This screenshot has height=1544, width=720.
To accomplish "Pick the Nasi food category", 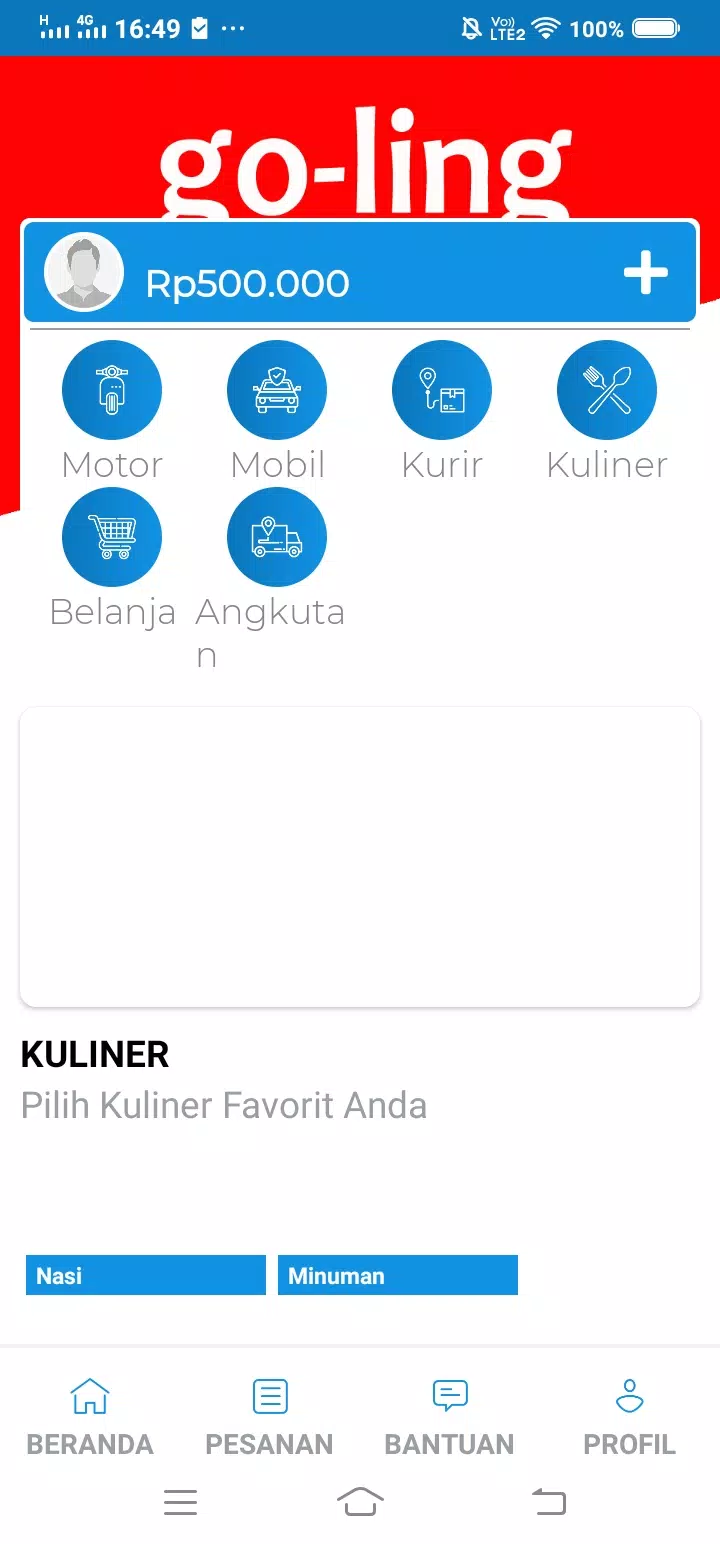I will pyautogui.click(x=146, y=1275).
